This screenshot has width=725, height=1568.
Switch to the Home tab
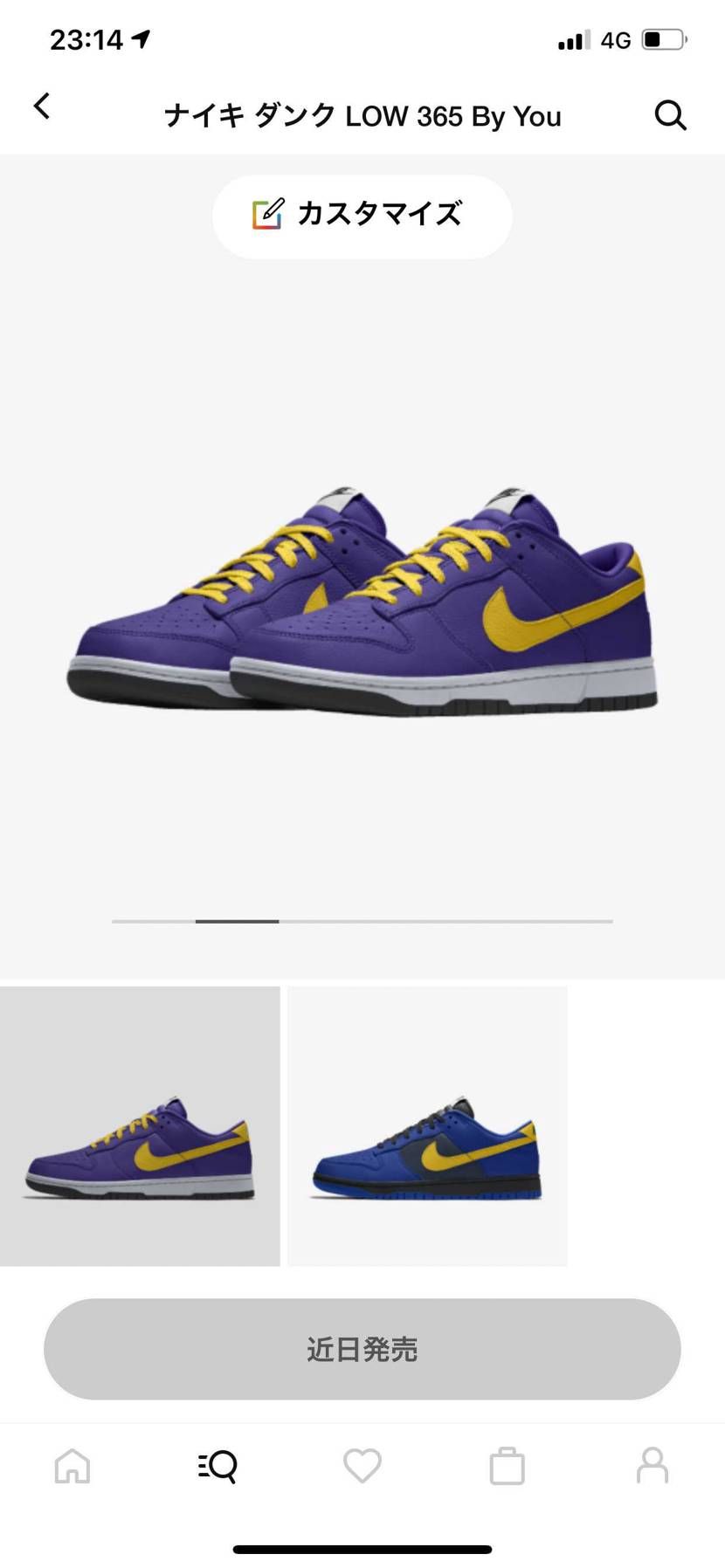click(72, 1466)
